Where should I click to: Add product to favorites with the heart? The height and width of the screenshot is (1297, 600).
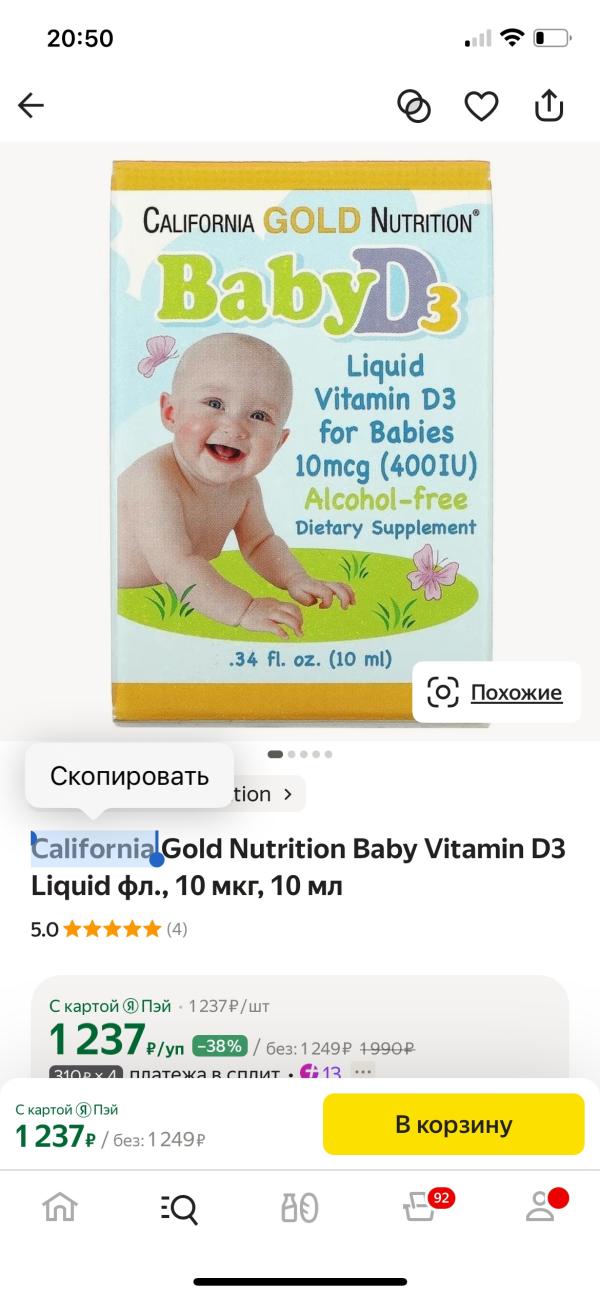(481, 105)
